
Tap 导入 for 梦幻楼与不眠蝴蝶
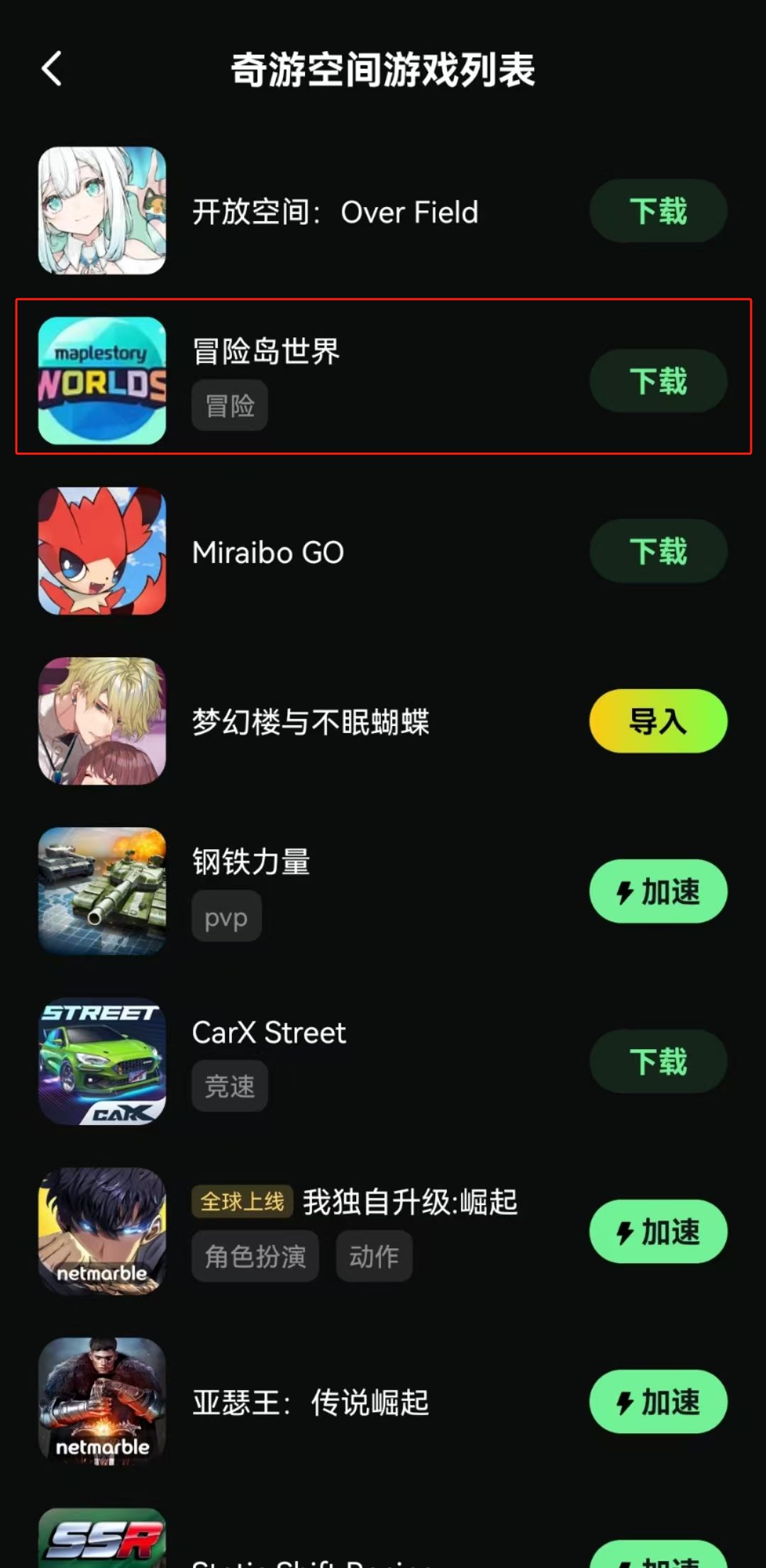click(657, 722)
